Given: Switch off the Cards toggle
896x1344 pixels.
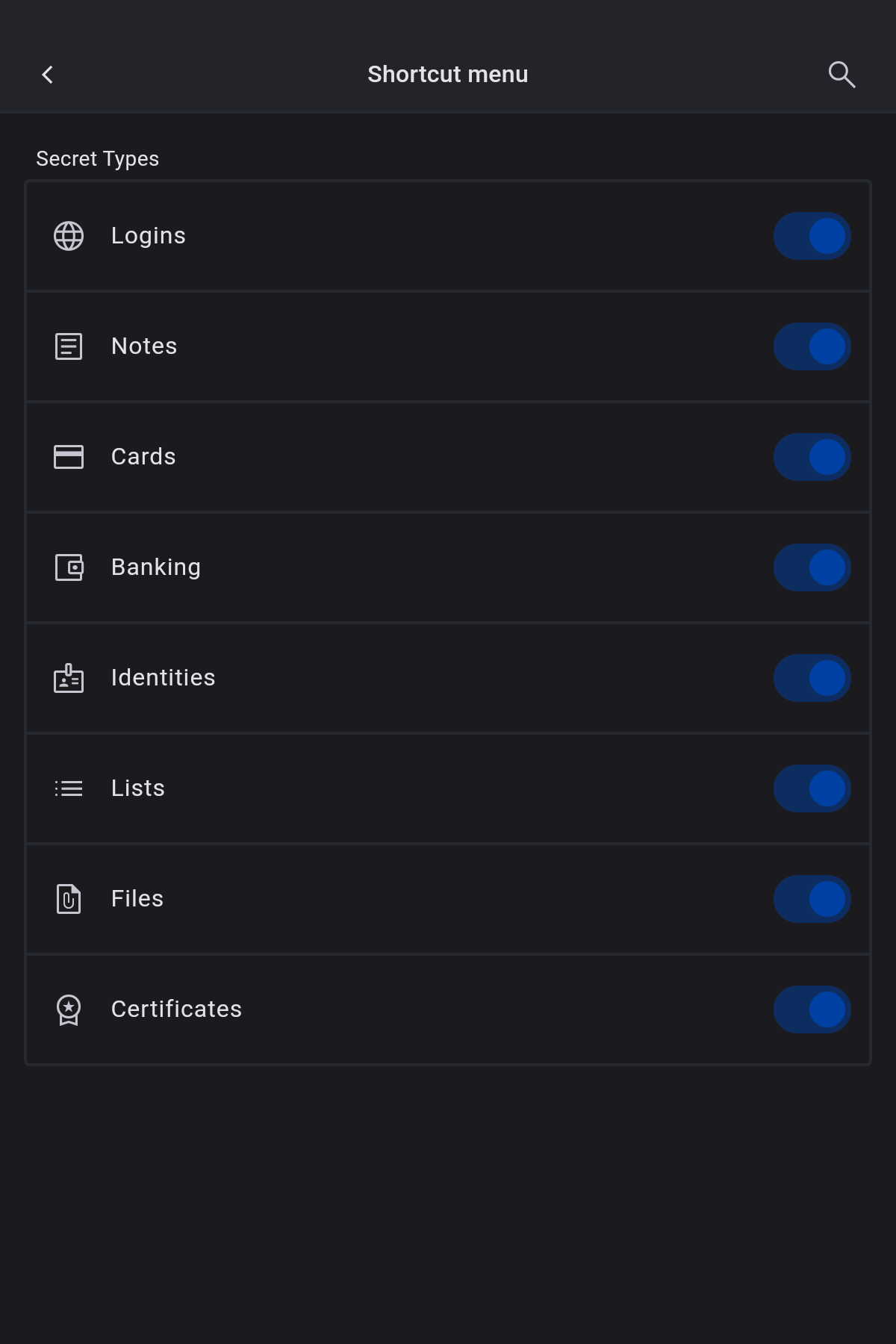Looking at the screenshot, I should point(812,457).
